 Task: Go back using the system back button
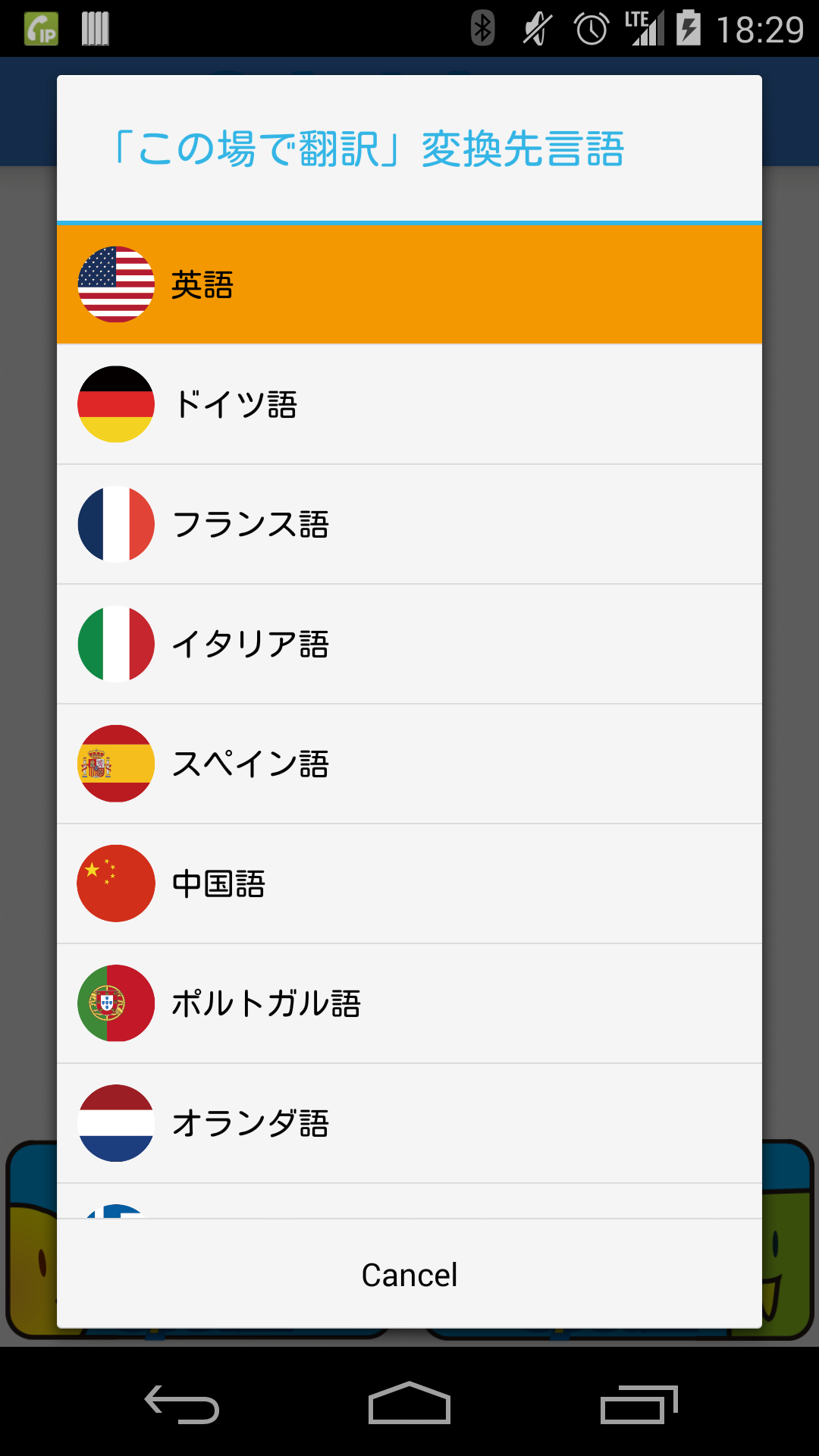coord(182,1404)
